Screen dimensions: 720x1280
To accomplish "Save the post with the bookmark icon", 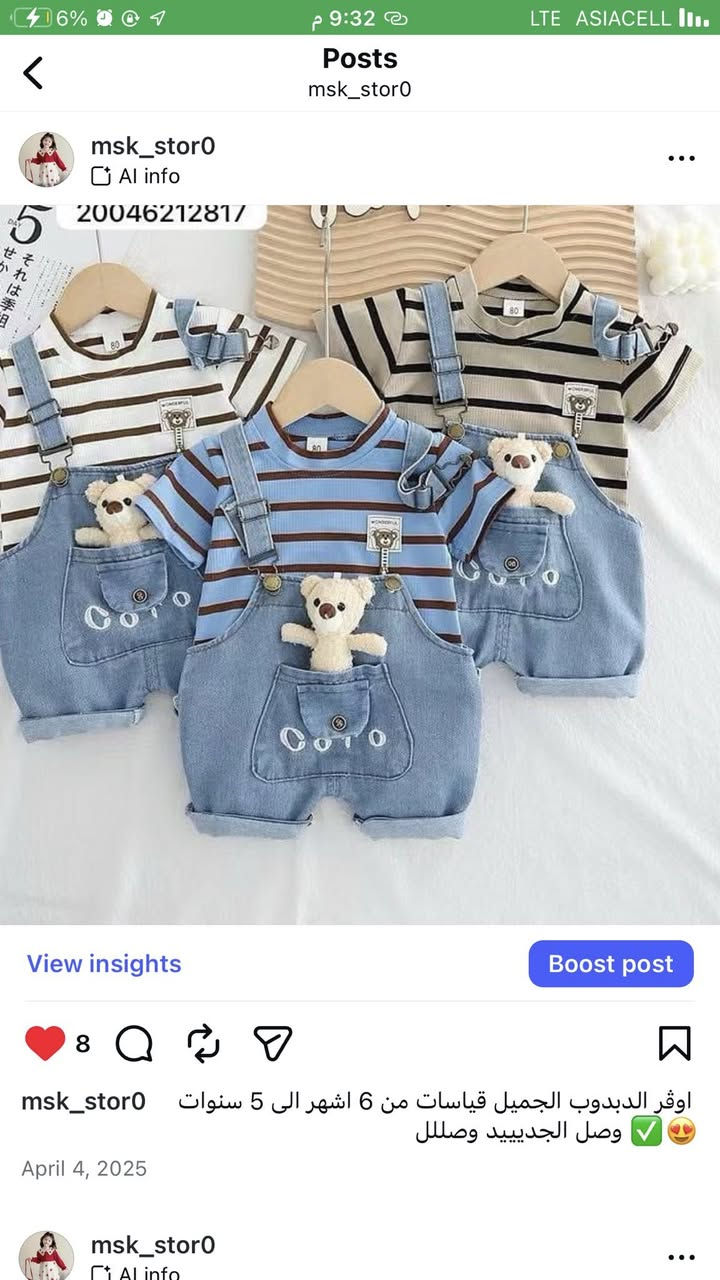I will (x=675, y=1044).
